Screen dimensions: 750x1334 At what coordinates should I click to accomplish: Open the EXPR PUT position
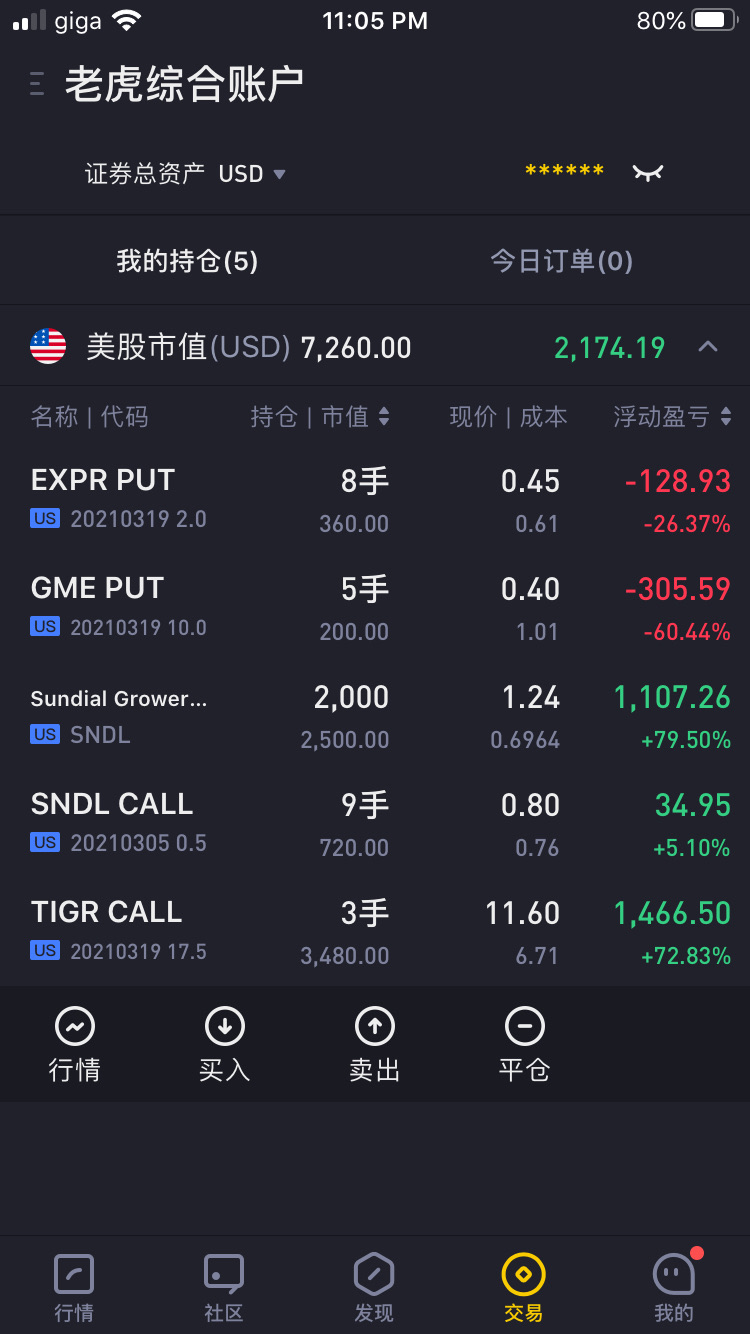tap(375, 500)
